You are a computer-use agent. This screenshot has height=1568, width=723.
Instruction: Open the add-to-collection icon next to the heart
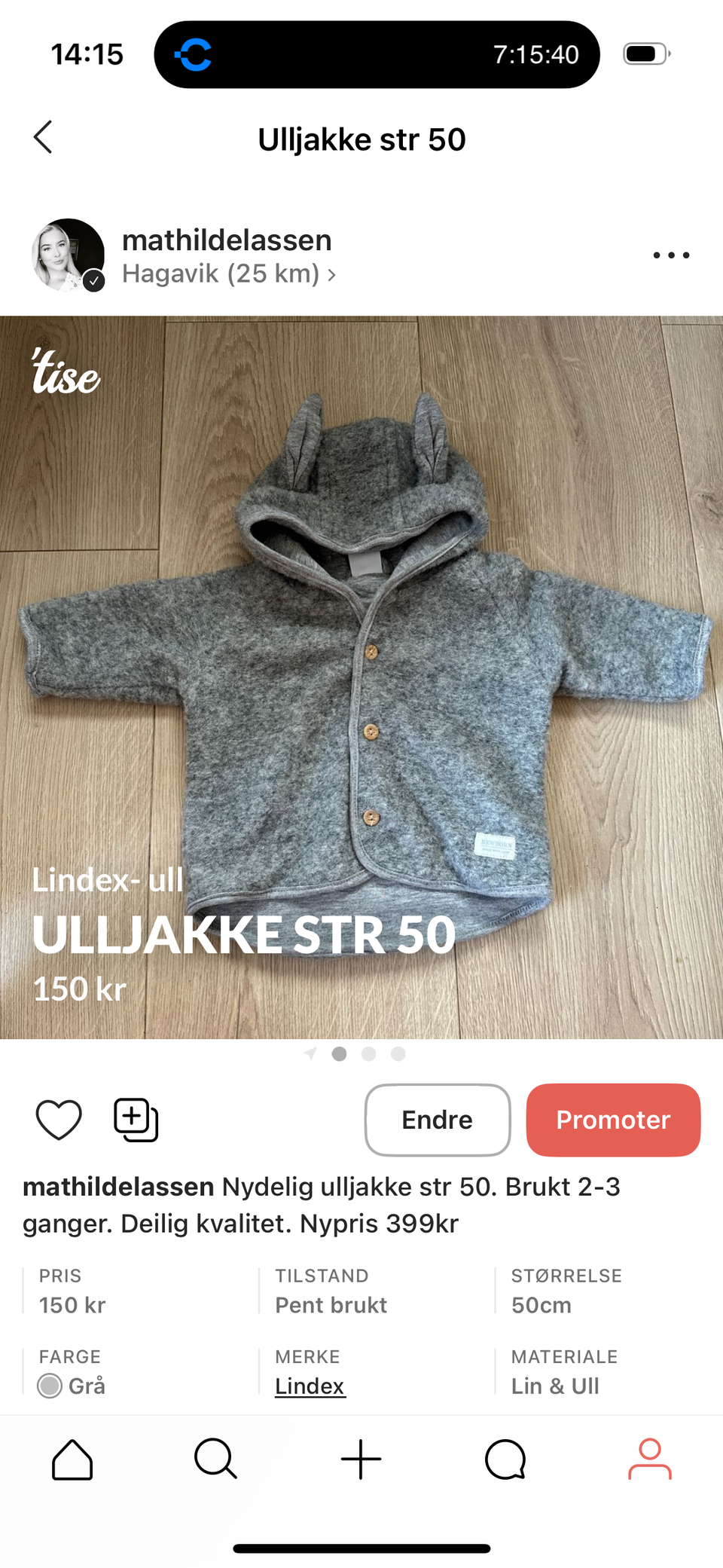pos(136,1120)
